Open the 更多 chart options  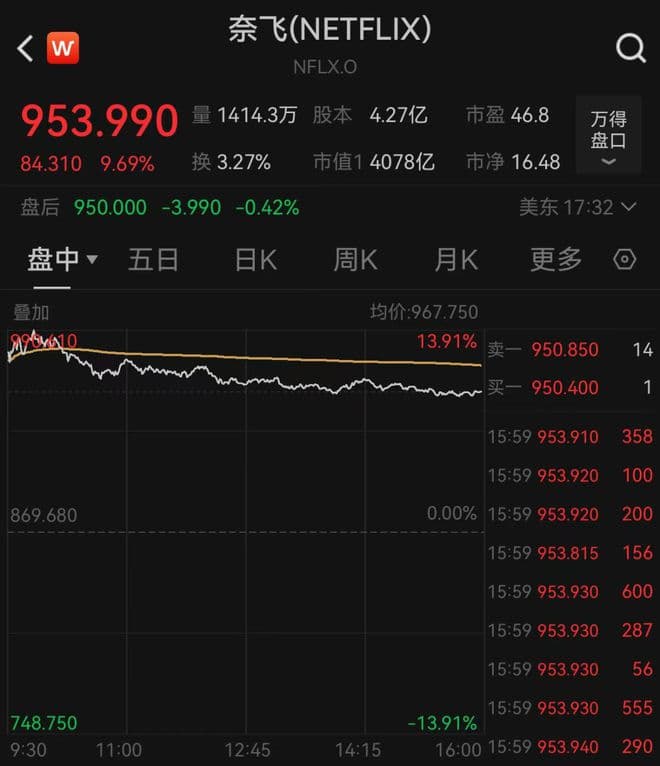pos(556,261)
